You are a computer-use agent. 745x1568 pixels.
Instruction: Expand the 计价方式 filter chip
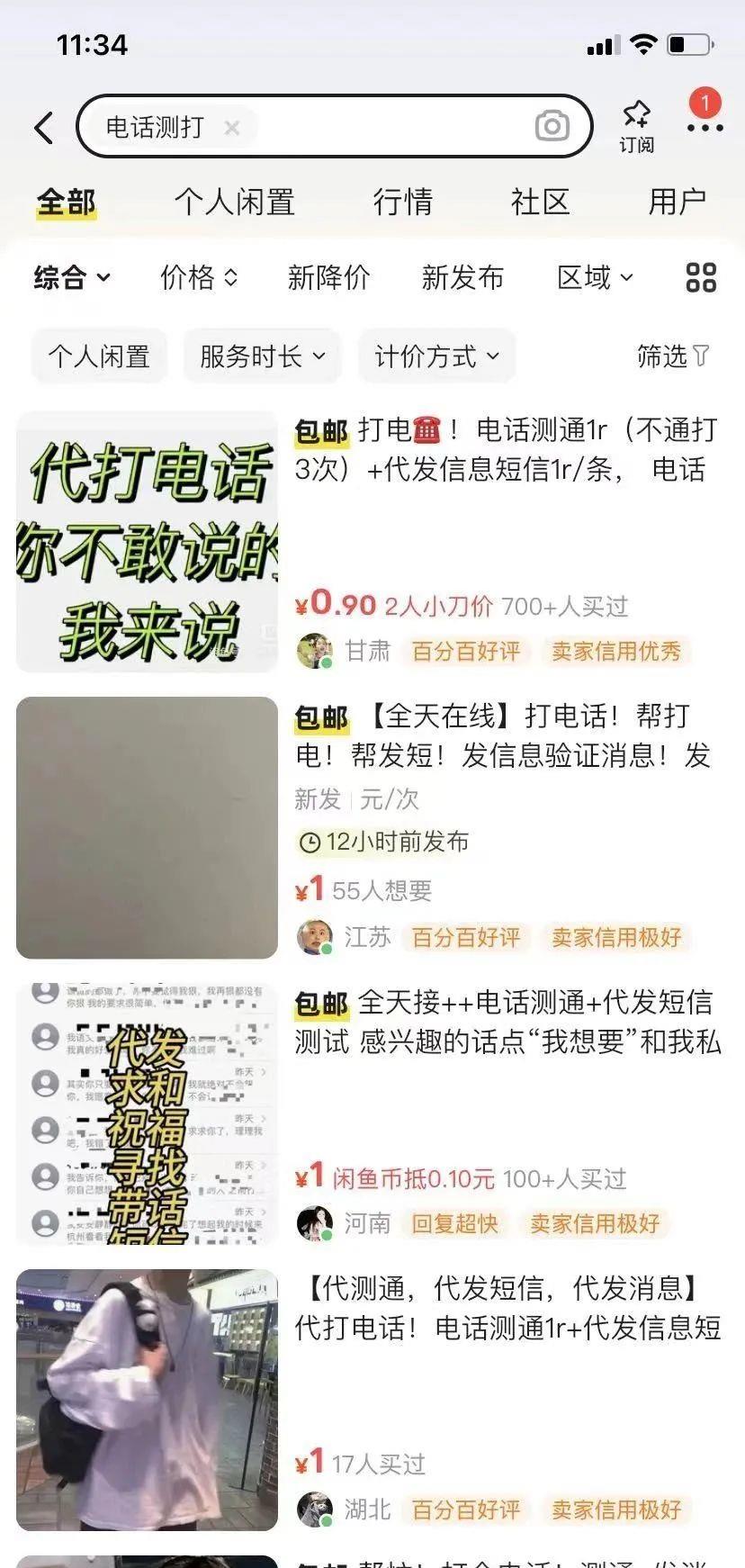[x=436, y=356]
